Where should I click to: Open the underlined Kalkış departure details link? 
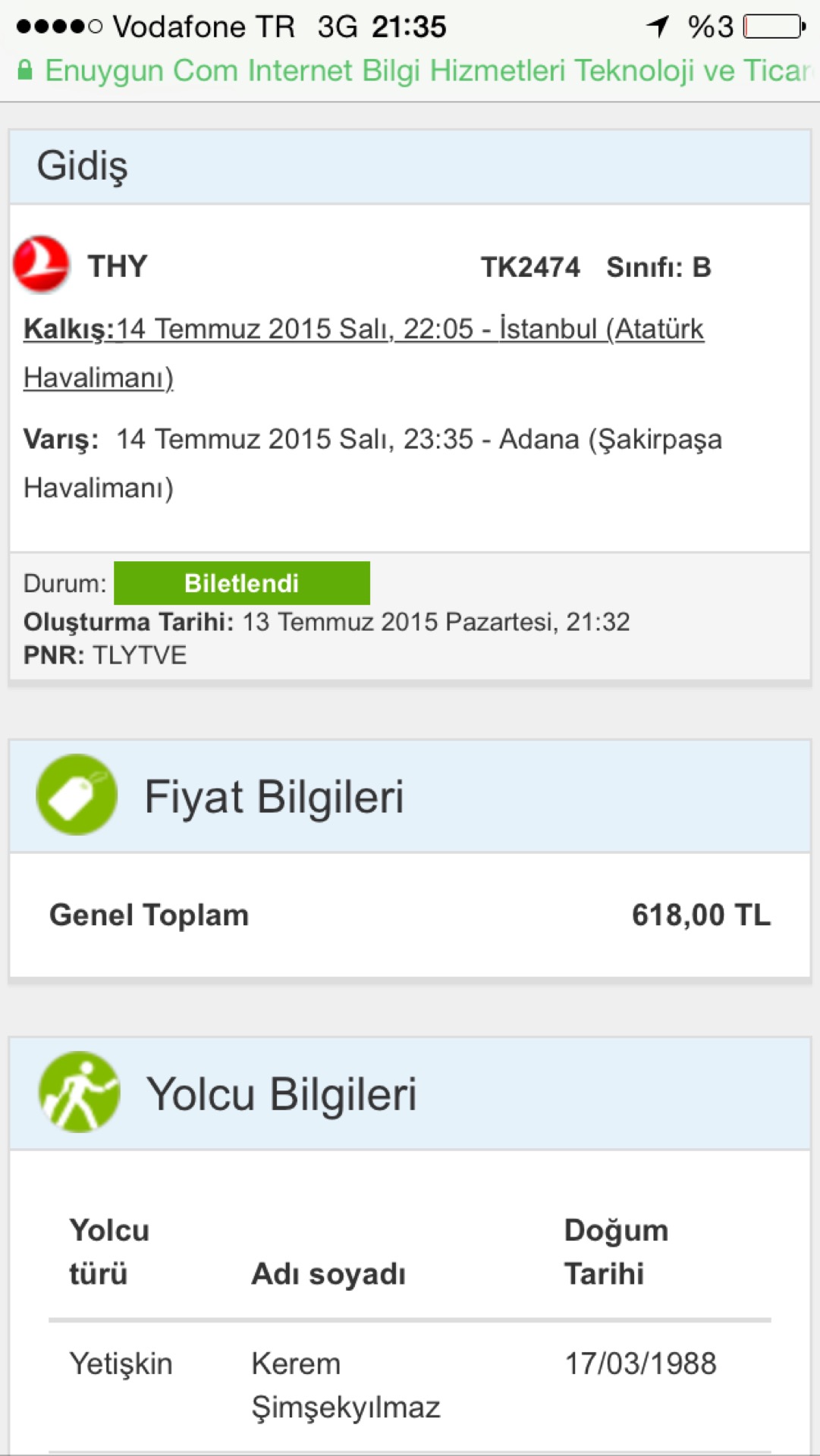click(x=364, y=353)
